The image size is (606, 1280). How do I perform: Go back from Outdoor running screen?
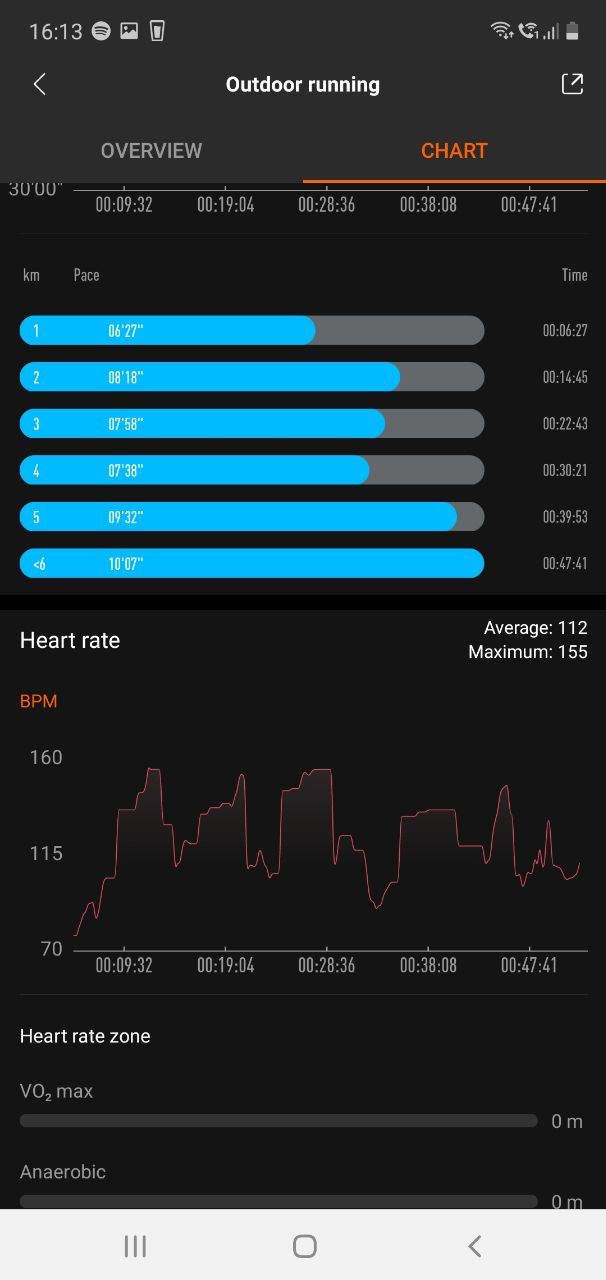point(40,85)
